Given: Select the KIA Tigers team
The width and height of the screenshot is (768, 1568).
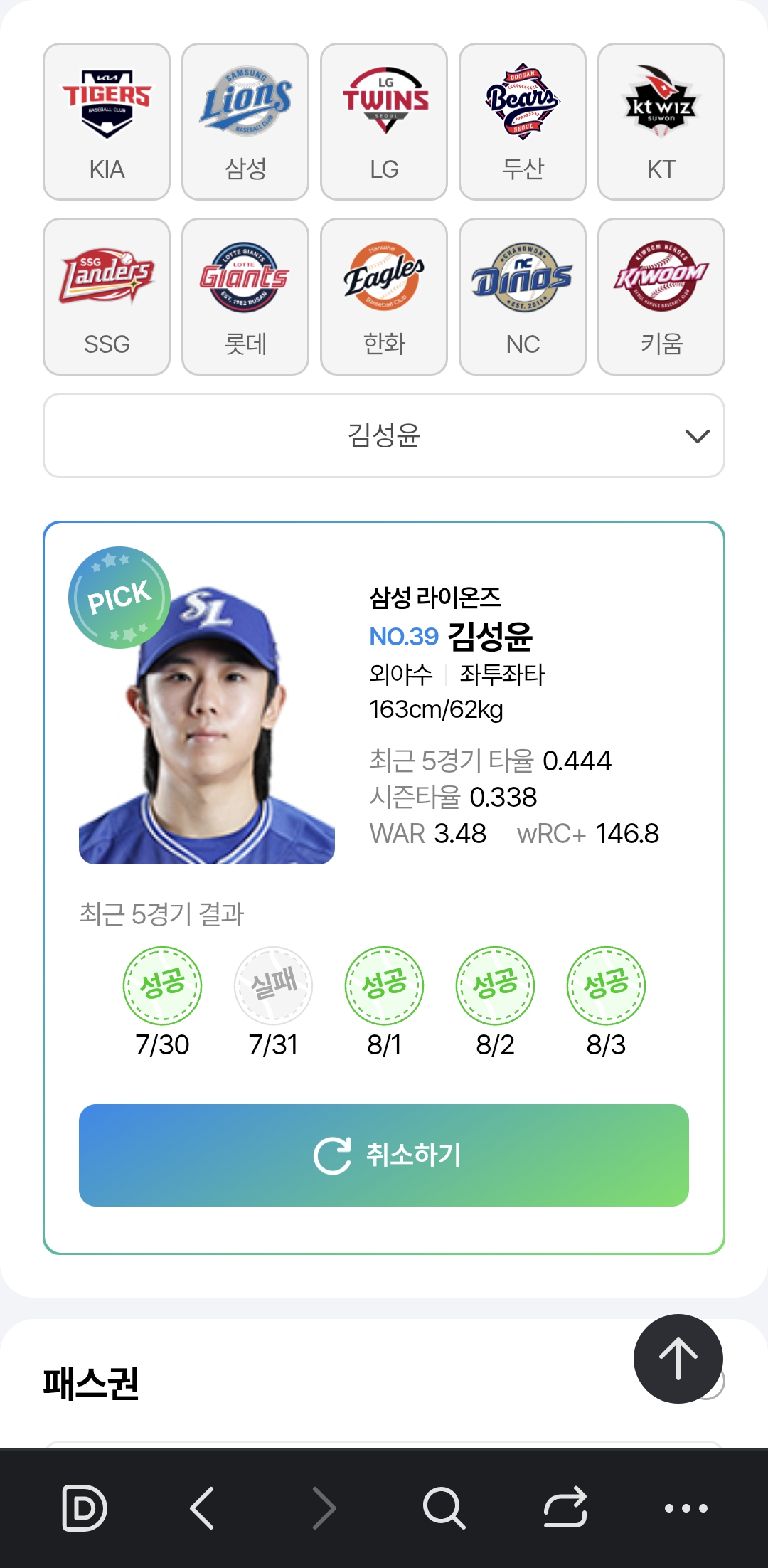Looking at the screenshot, I should tap(107, 122).
